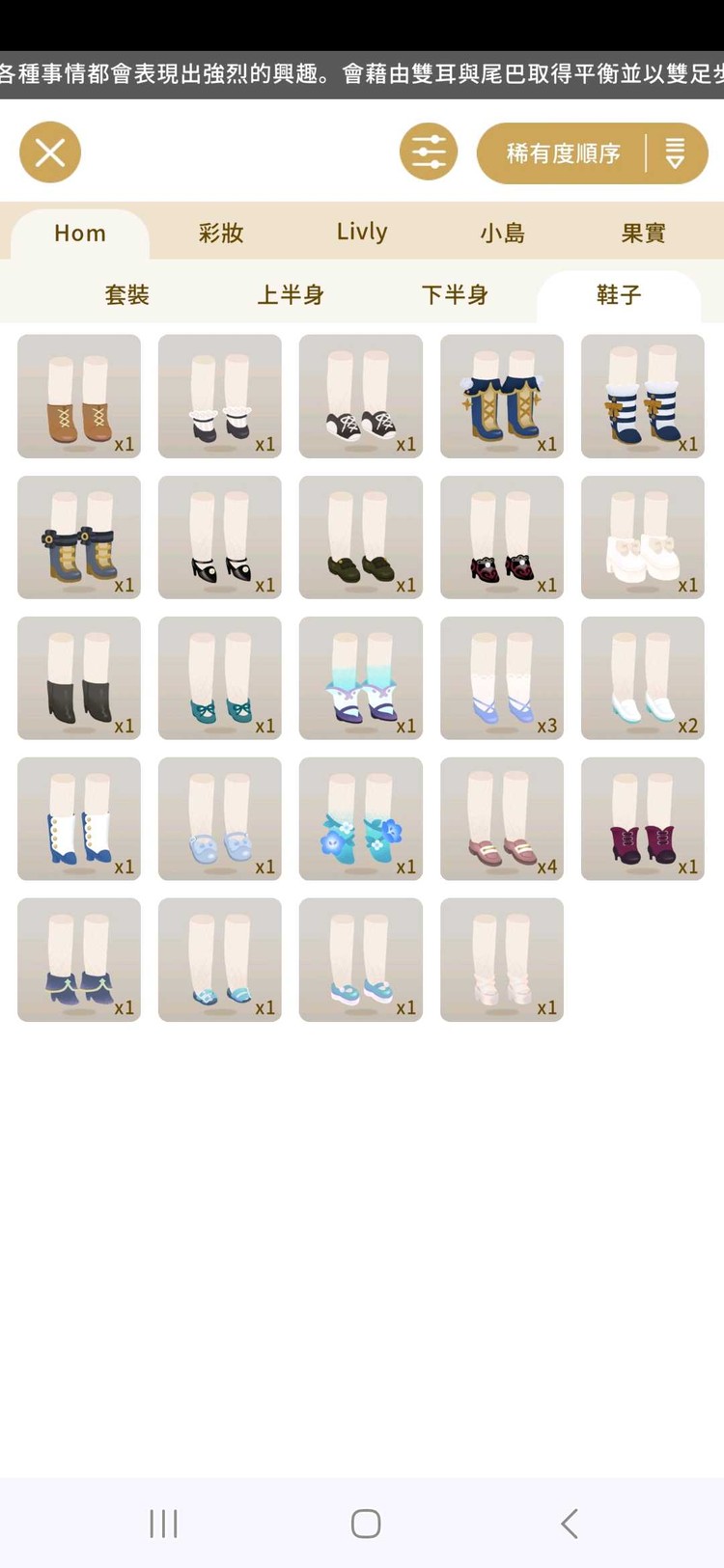Viewport: 724px width, 1568px height.
Task: Choose the burgundy lace-up ankle boots
Action: pyautogui.click(x=643, y=818)
